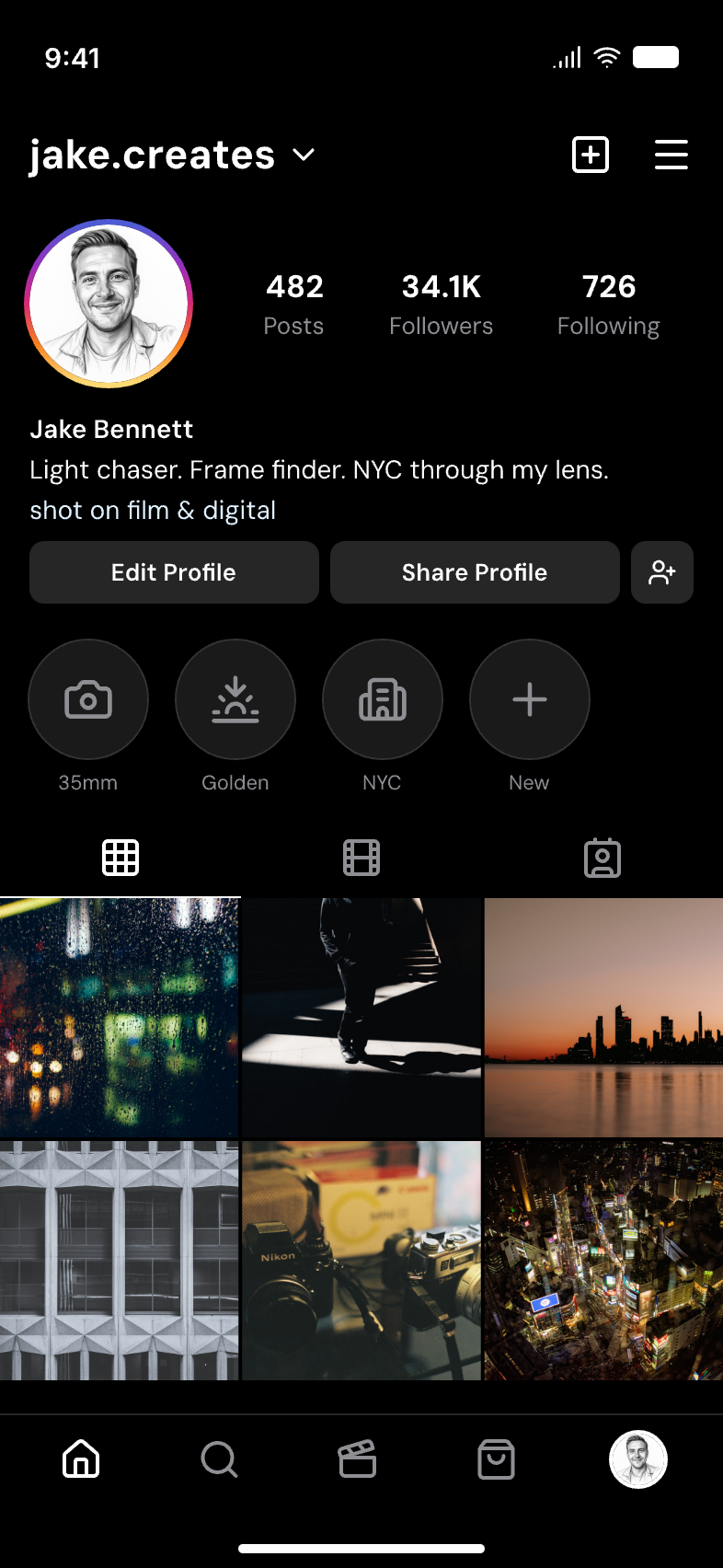Switch to the Reels tab on the profile

pos(361,857)
